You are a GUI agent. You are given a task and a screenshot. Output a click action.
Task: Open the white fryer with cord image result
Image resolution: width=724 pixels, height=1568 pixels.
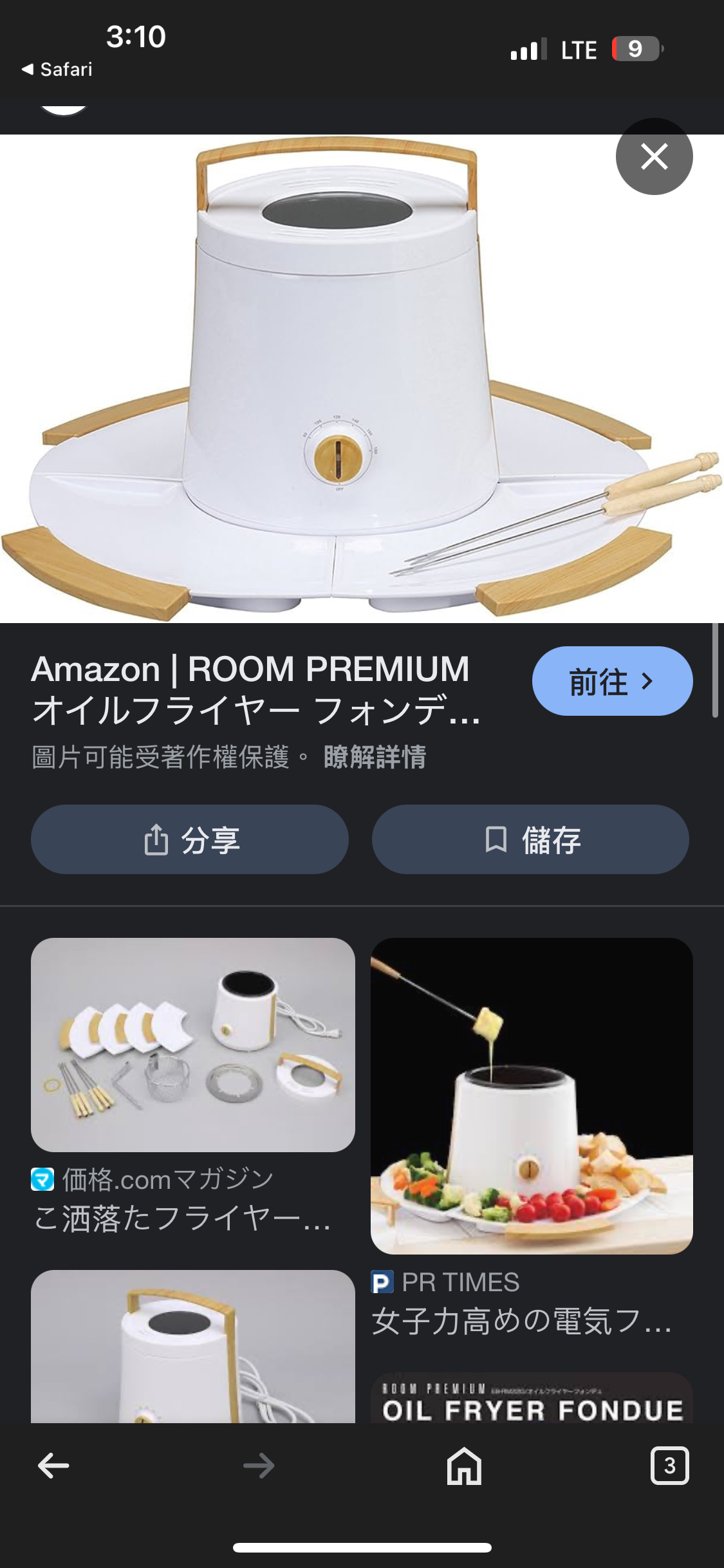point(192,1347)
